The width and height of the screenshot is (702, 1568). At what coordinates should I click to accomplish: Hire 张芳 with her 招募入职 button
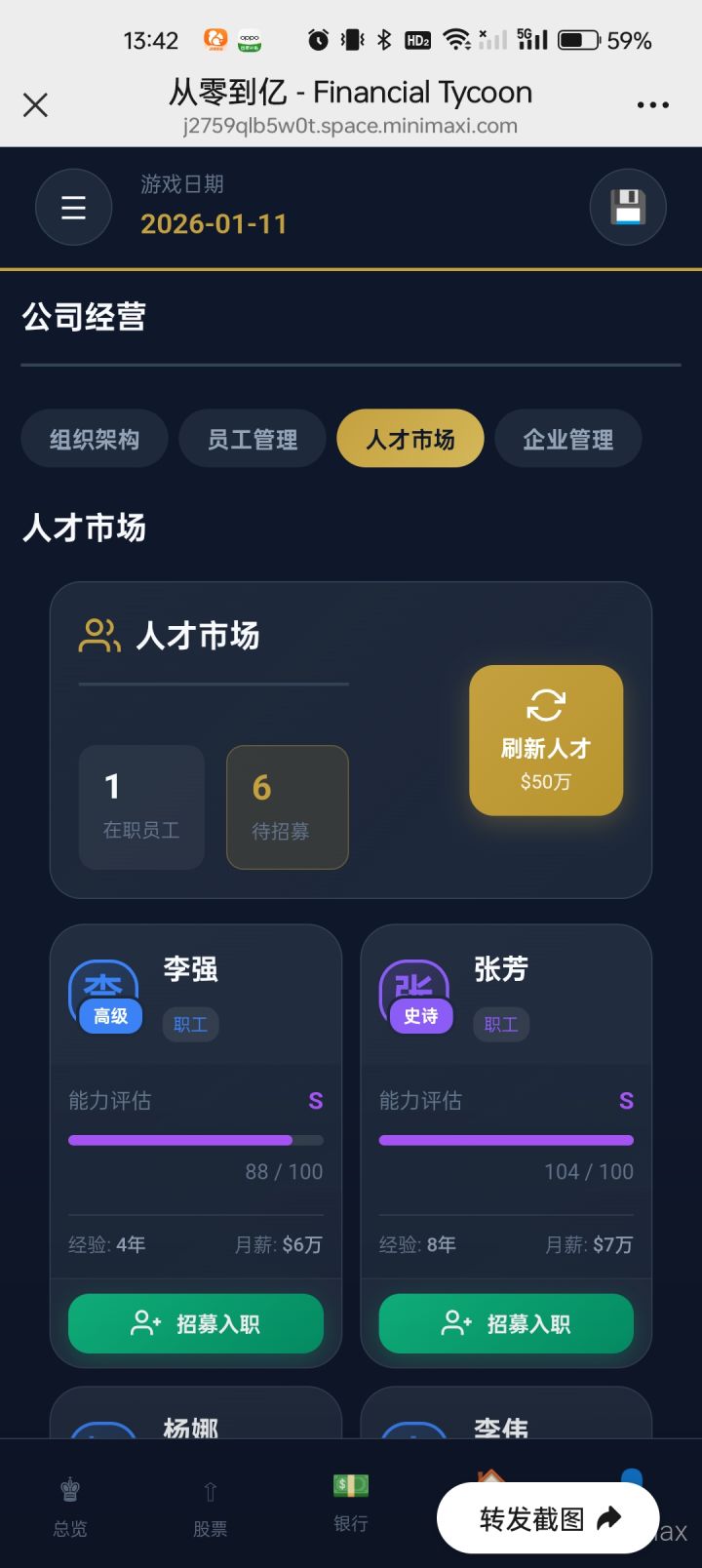coord(505,1323)
